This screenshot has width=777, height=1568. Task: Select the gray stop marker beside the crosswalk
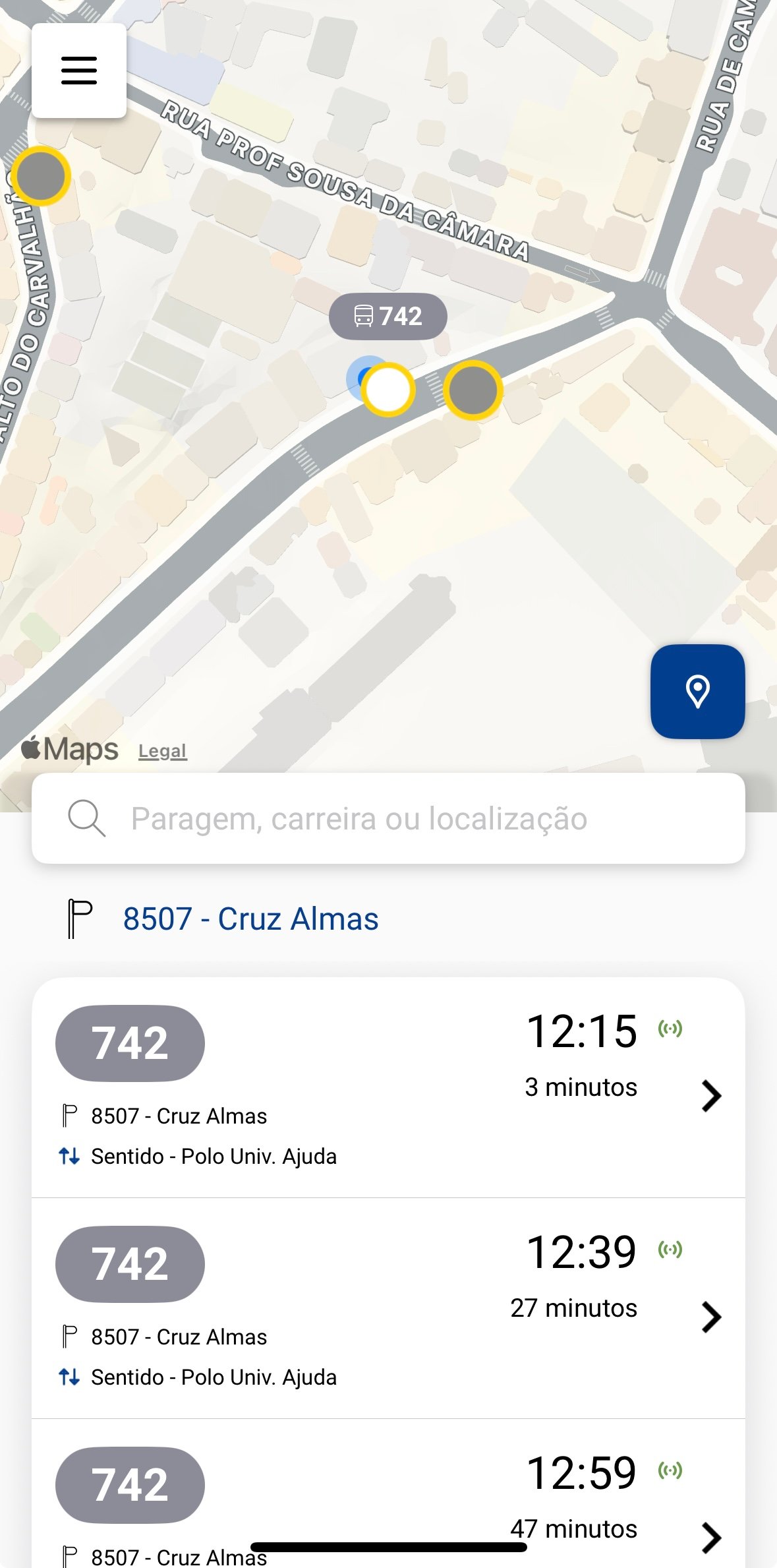pos(473,390)
